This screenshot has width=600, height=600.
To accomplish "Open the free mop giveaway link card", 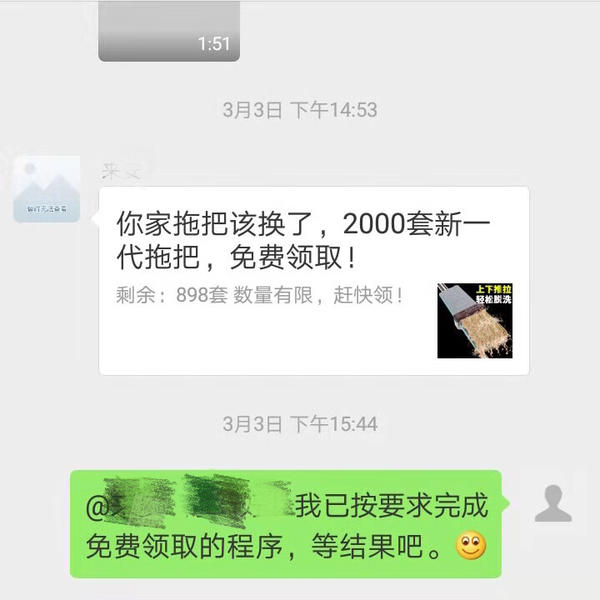I will tap(313, 280).
